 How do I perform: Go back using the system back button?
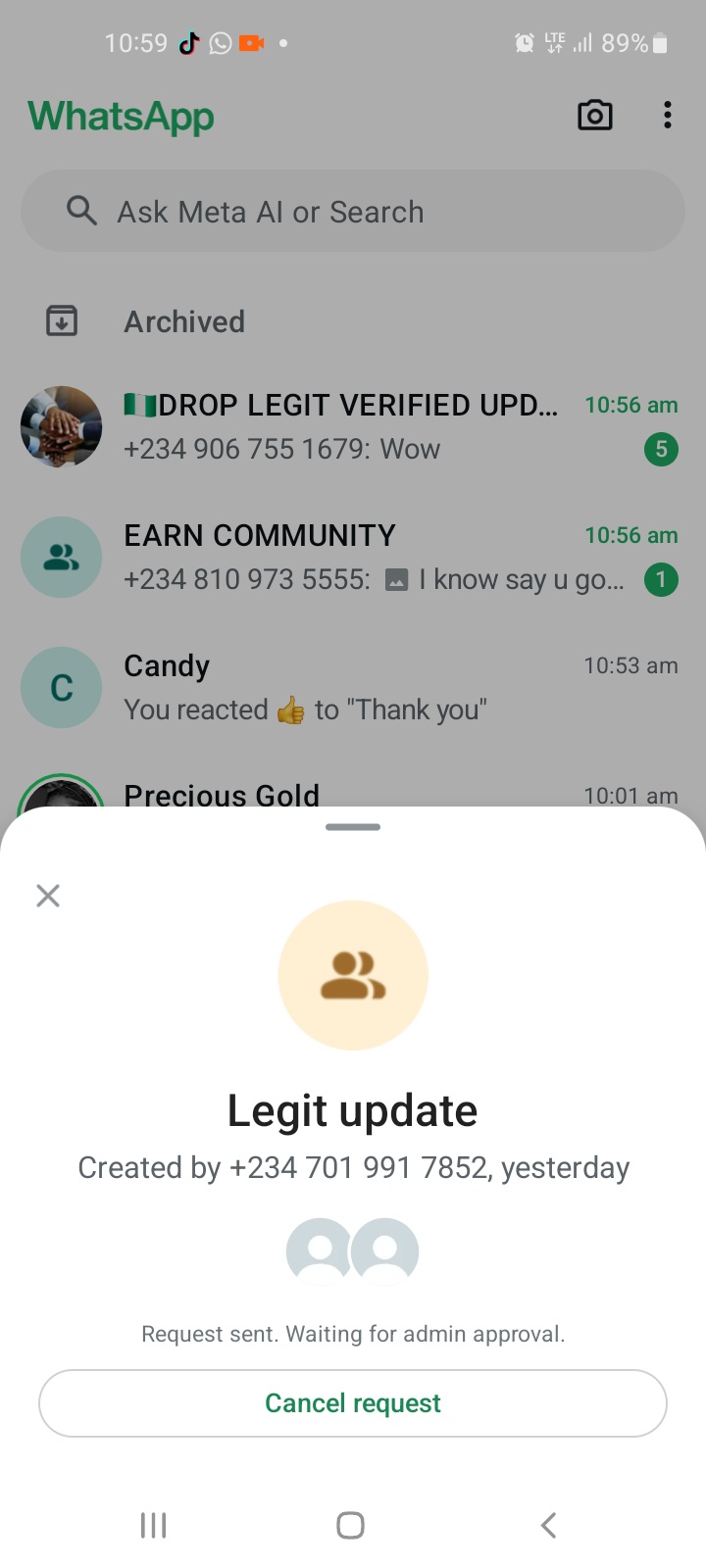[x=548, y=1525]
